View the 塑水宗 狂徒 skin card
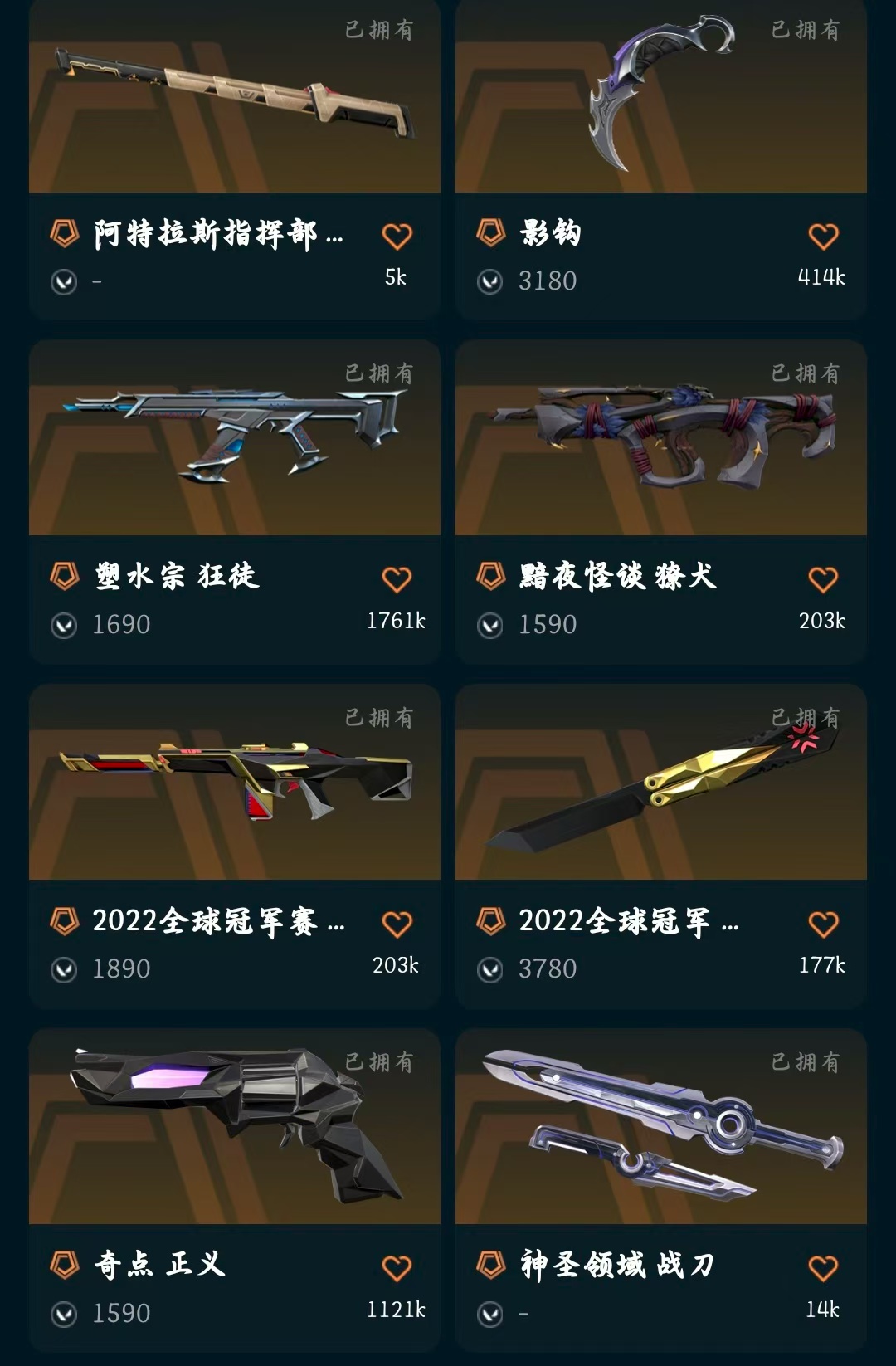Screen dimensions: 896x1366 click(x=234, y=440)
